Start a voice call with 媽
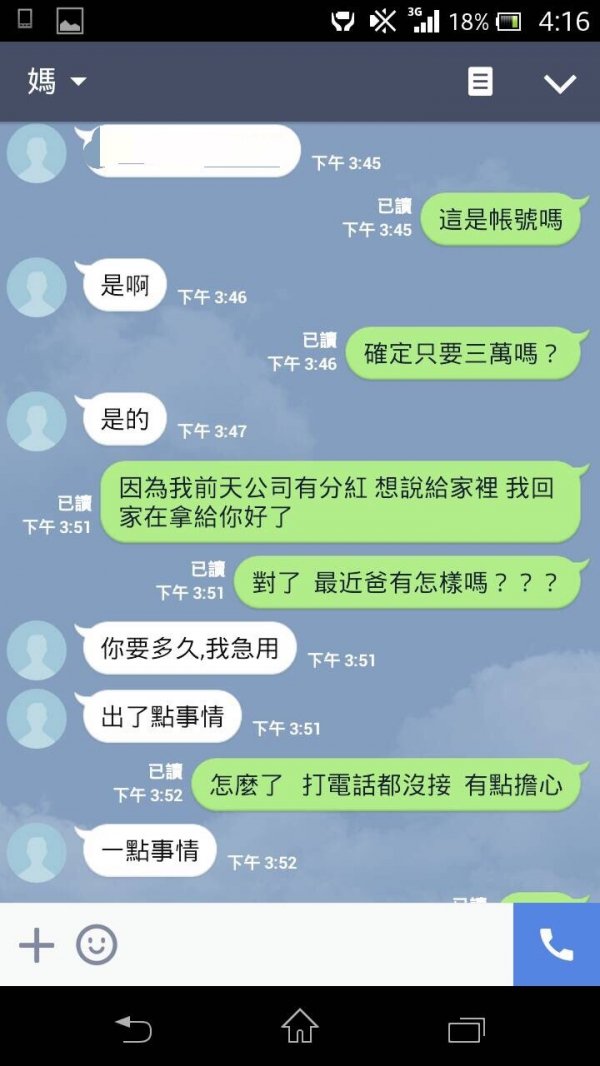 556,944
